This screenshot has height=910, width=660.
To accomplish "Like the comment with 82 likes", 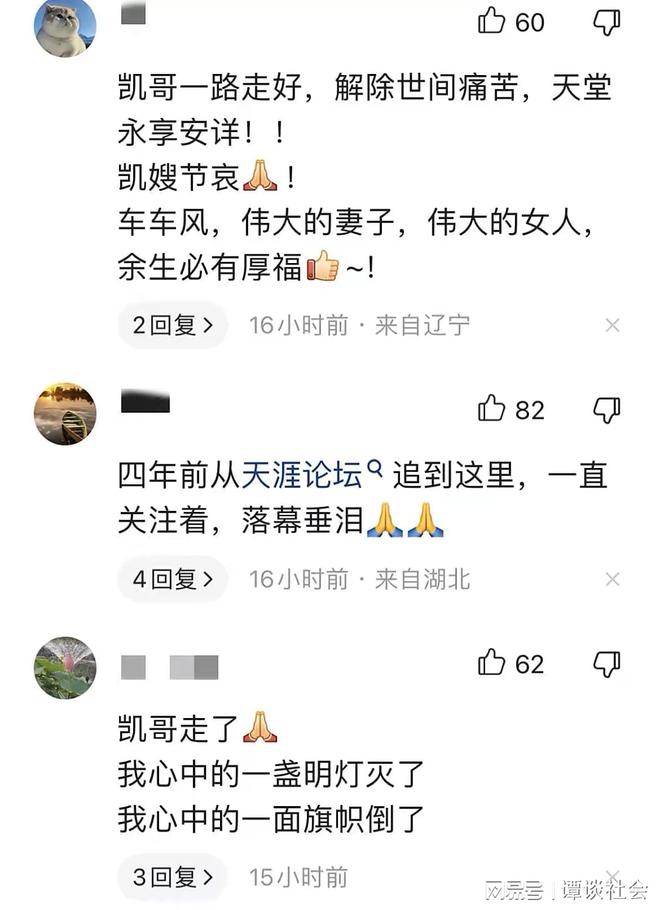I will 492,408.
